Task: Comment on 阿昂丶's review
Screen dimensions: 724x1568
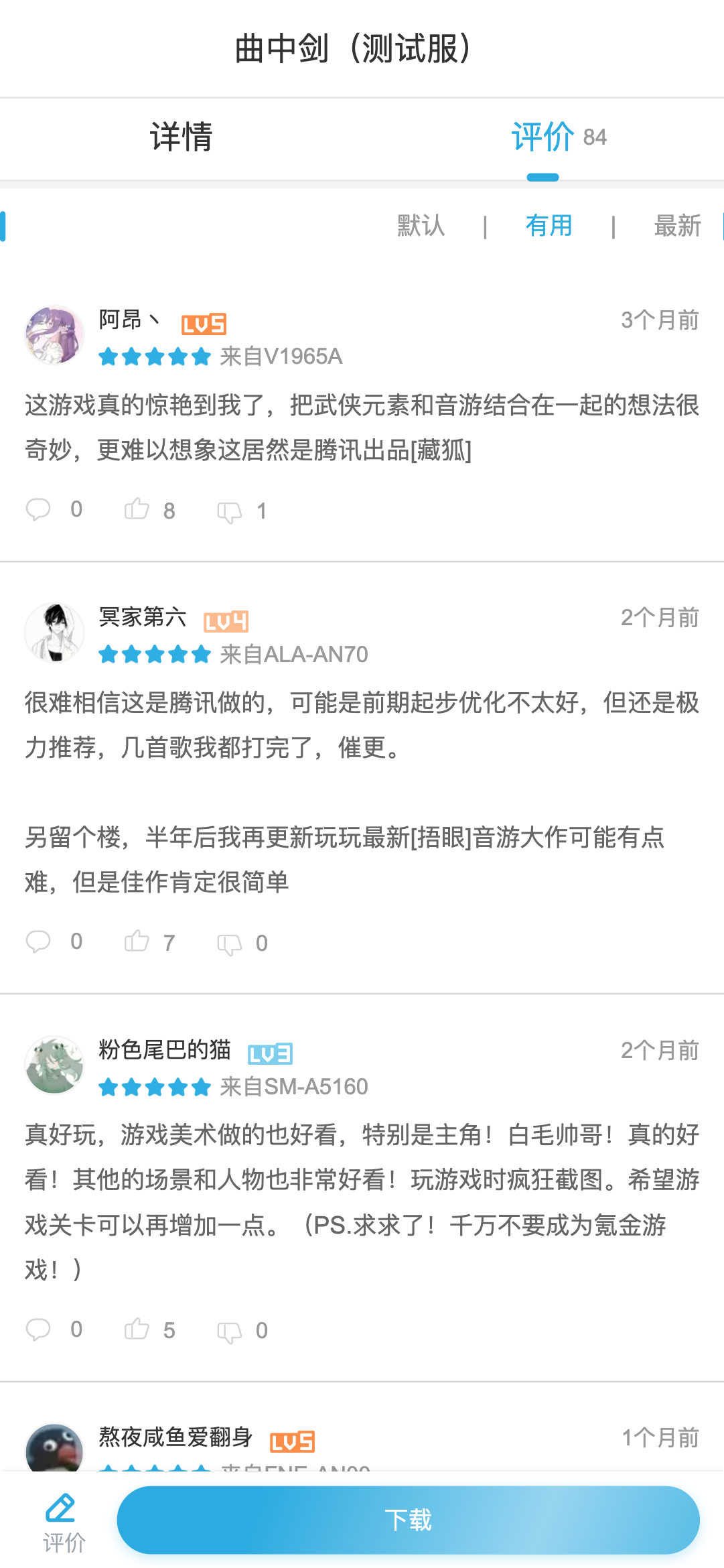Action: 39,510
